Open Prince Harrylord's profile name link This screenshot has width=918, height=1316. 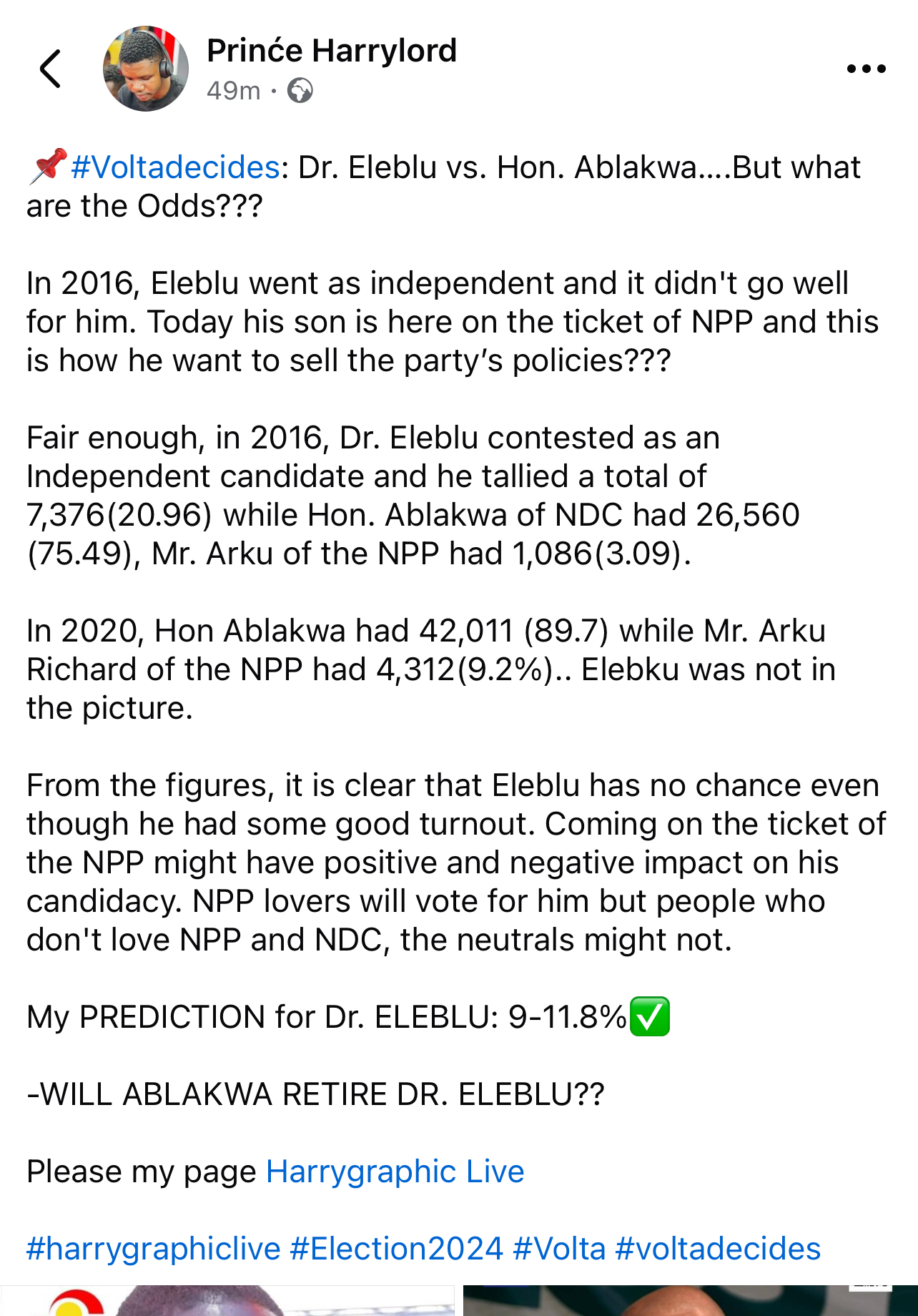pos(331,51)
